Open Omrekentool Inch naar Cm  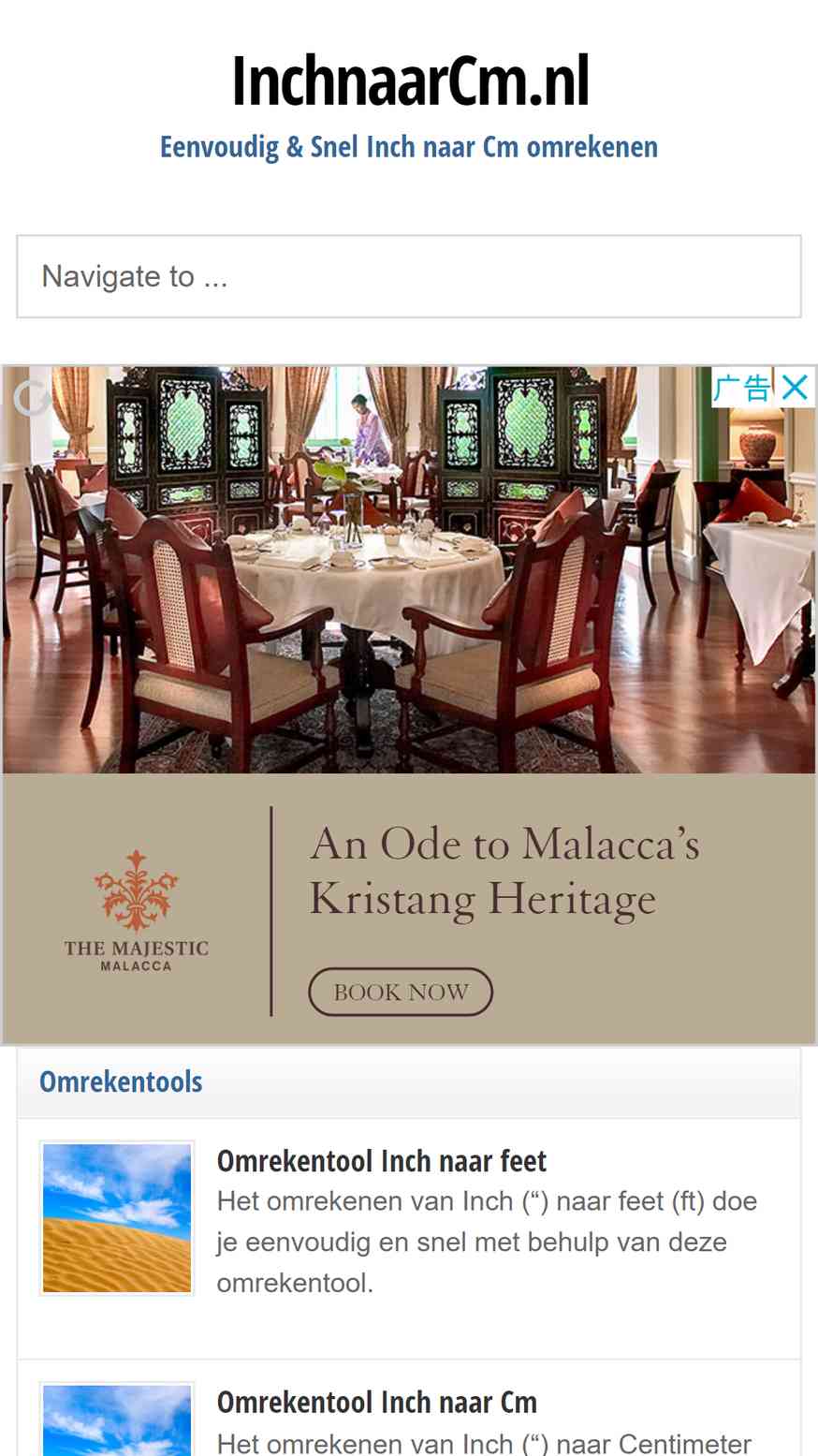tap(377, 1403)
